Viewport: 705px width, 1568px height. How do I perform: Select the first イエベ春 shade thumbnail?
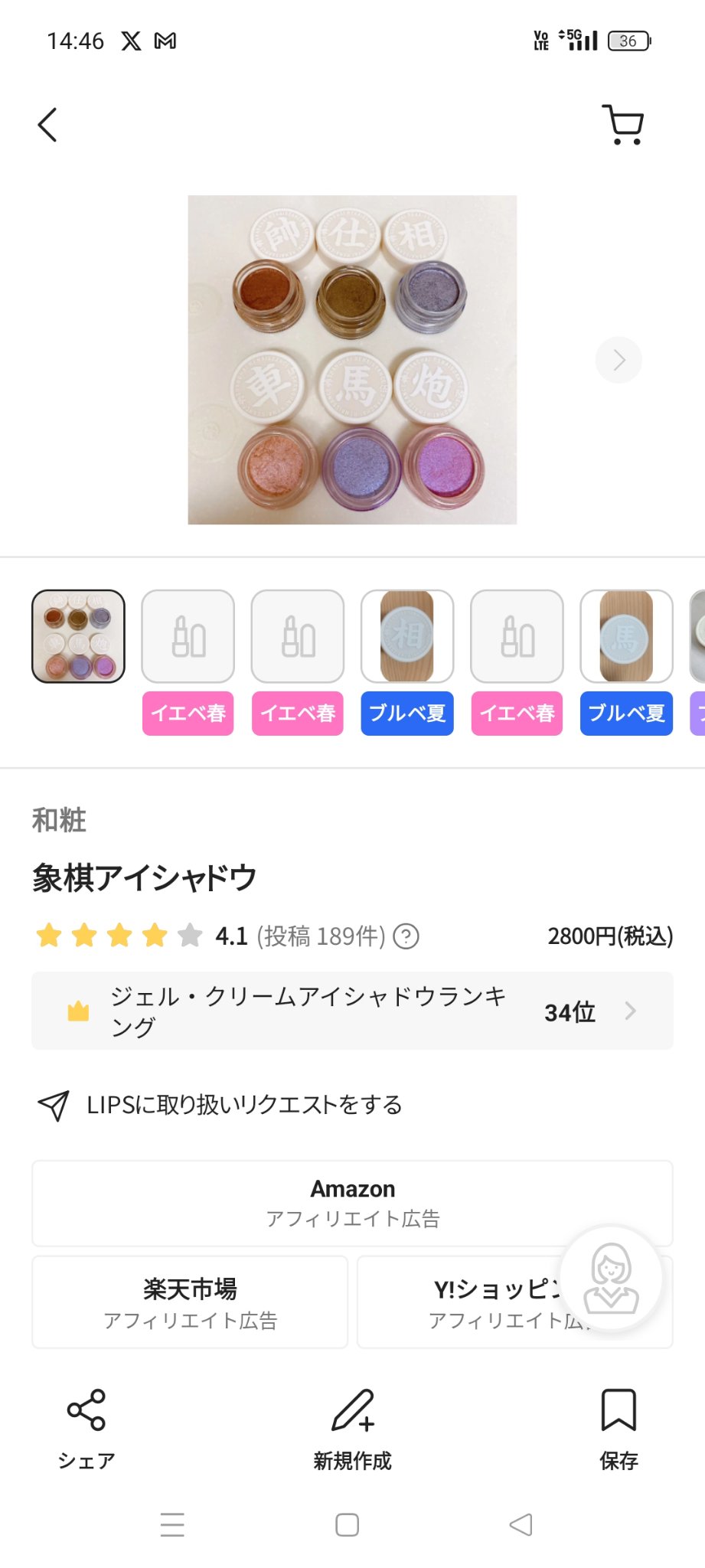coord(188,637)
